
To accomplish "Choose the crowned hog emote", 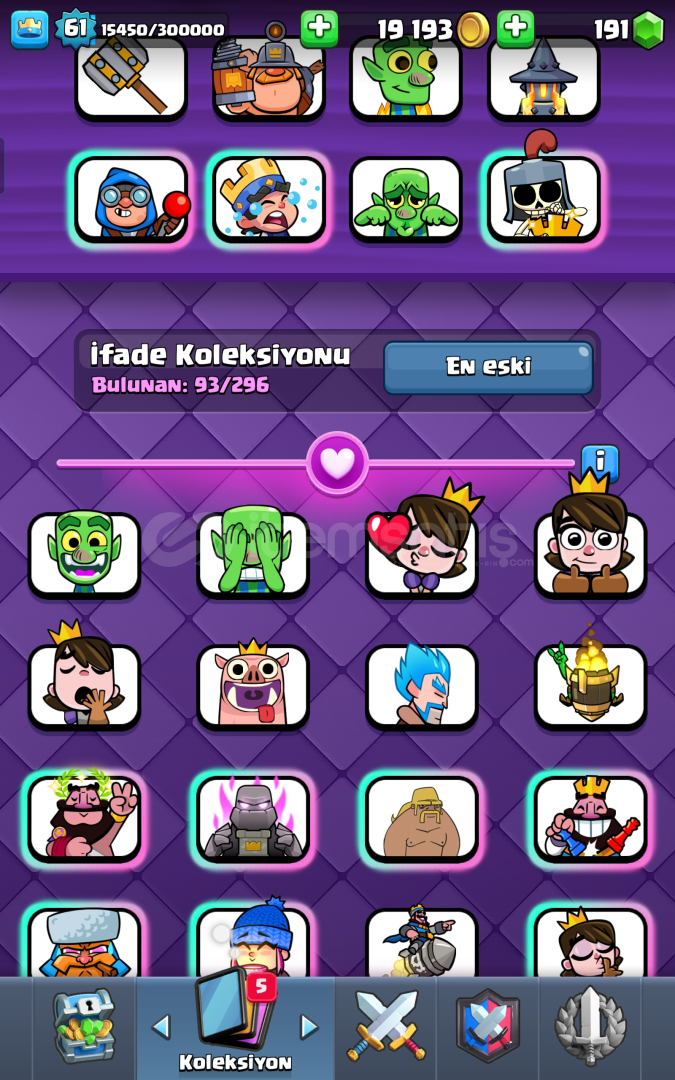I will tap(253, 685).
